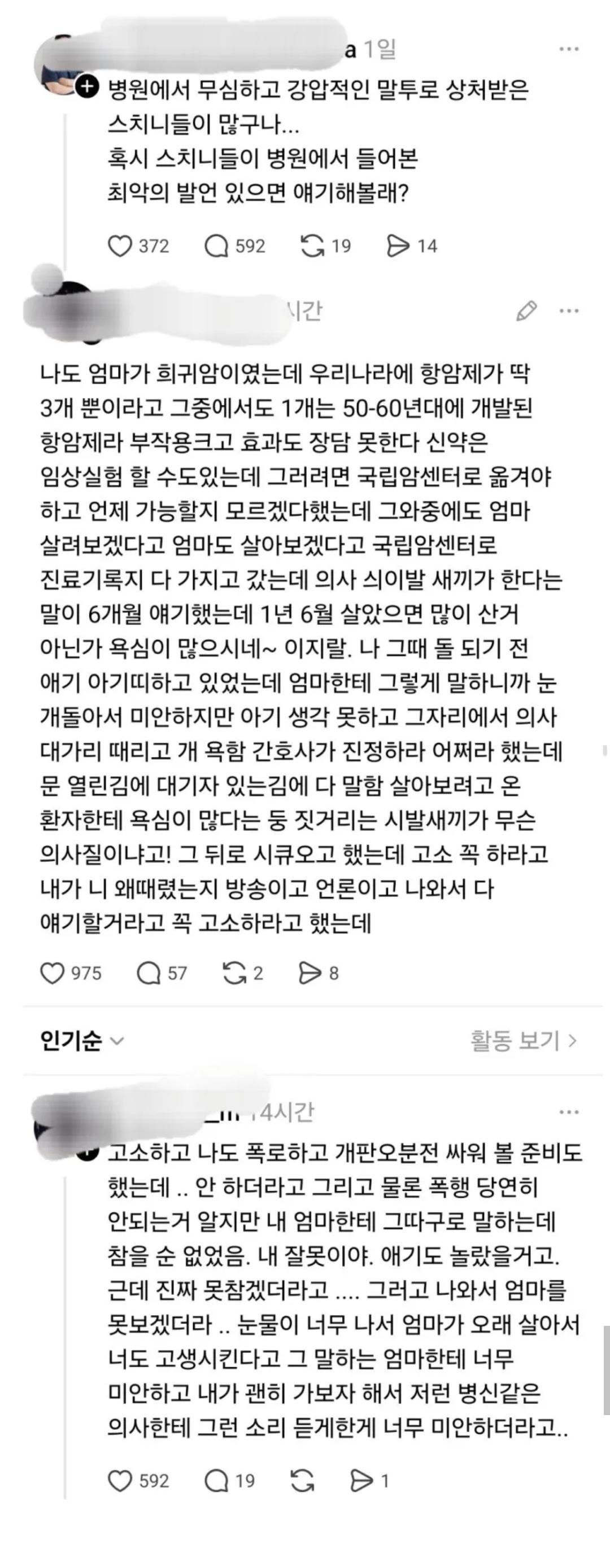Like the follow-up reply with 592 likes
The image size is (610, 1568).
click(120, 1481)
